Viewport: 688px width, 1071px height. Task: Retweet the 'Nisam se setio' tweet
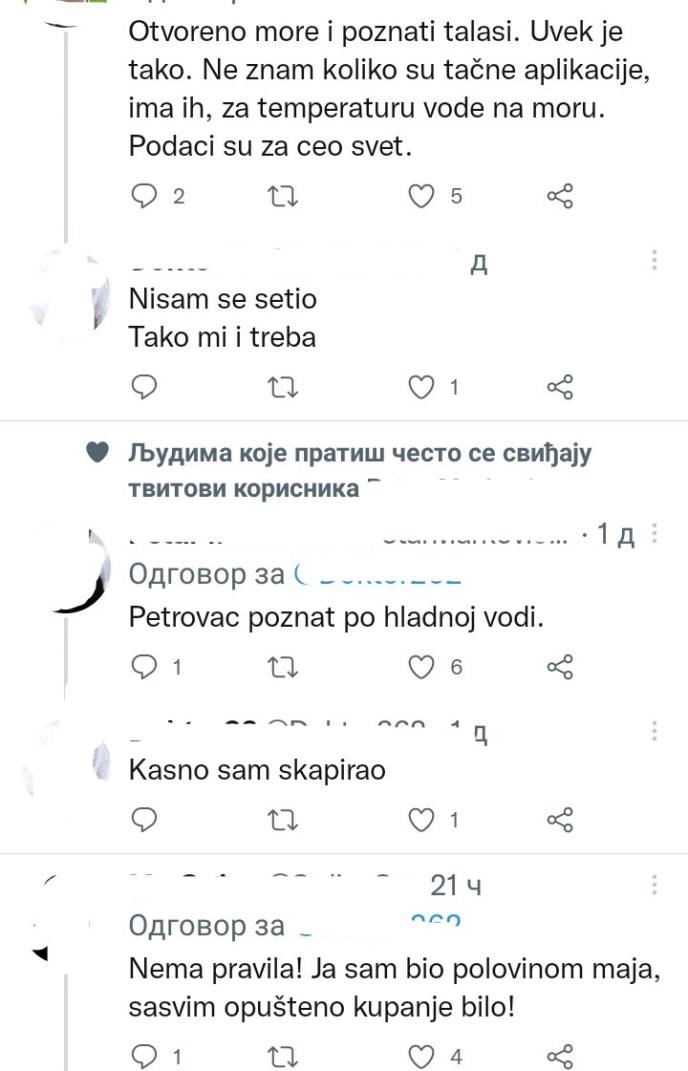coord(285,387)
